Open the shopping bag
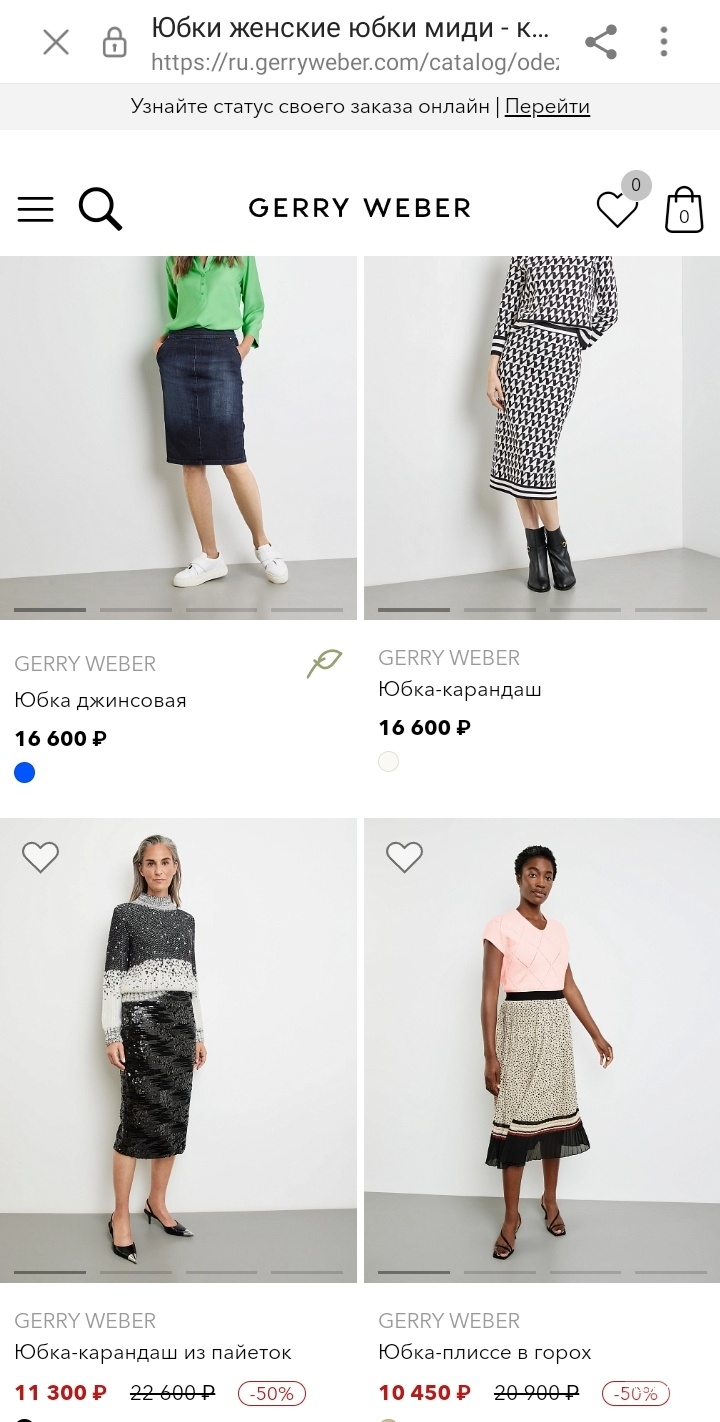The width and height of the screenshot is (720, 1422). (x=684, y=209)
